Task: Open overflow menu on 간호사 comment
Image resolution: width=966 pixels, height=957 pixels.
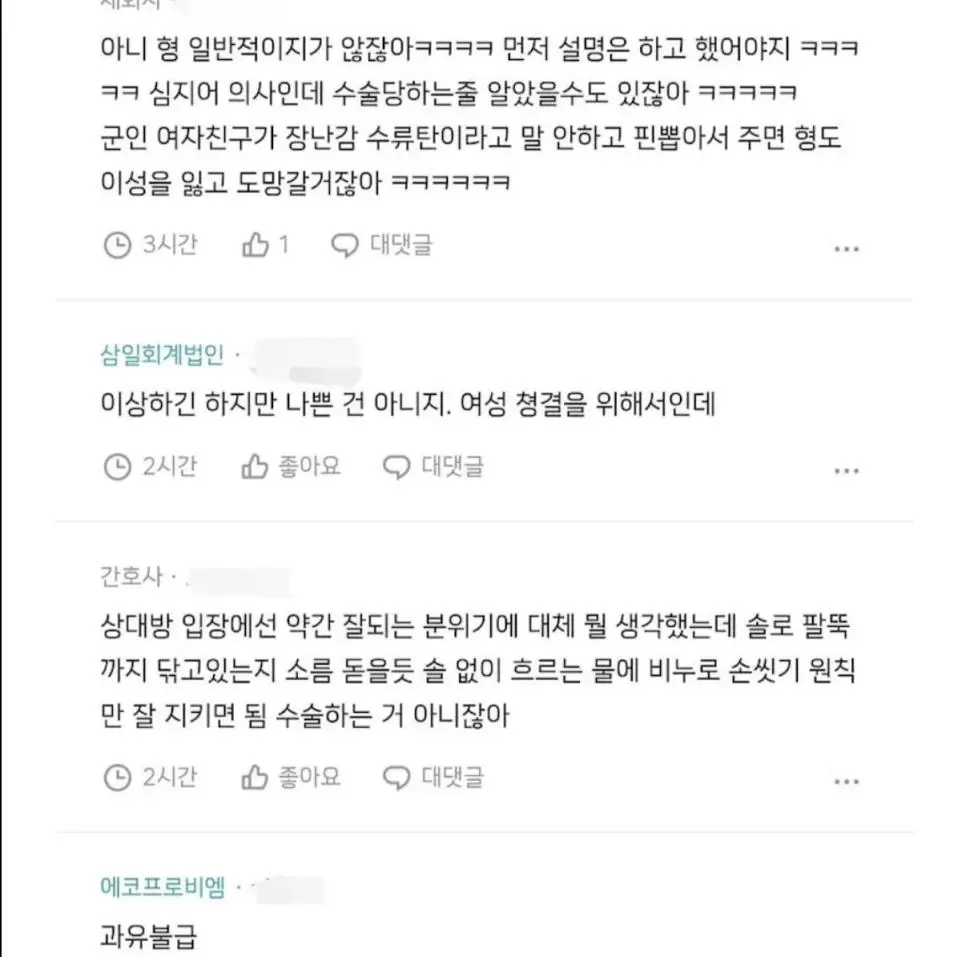Action: (846, 780)
